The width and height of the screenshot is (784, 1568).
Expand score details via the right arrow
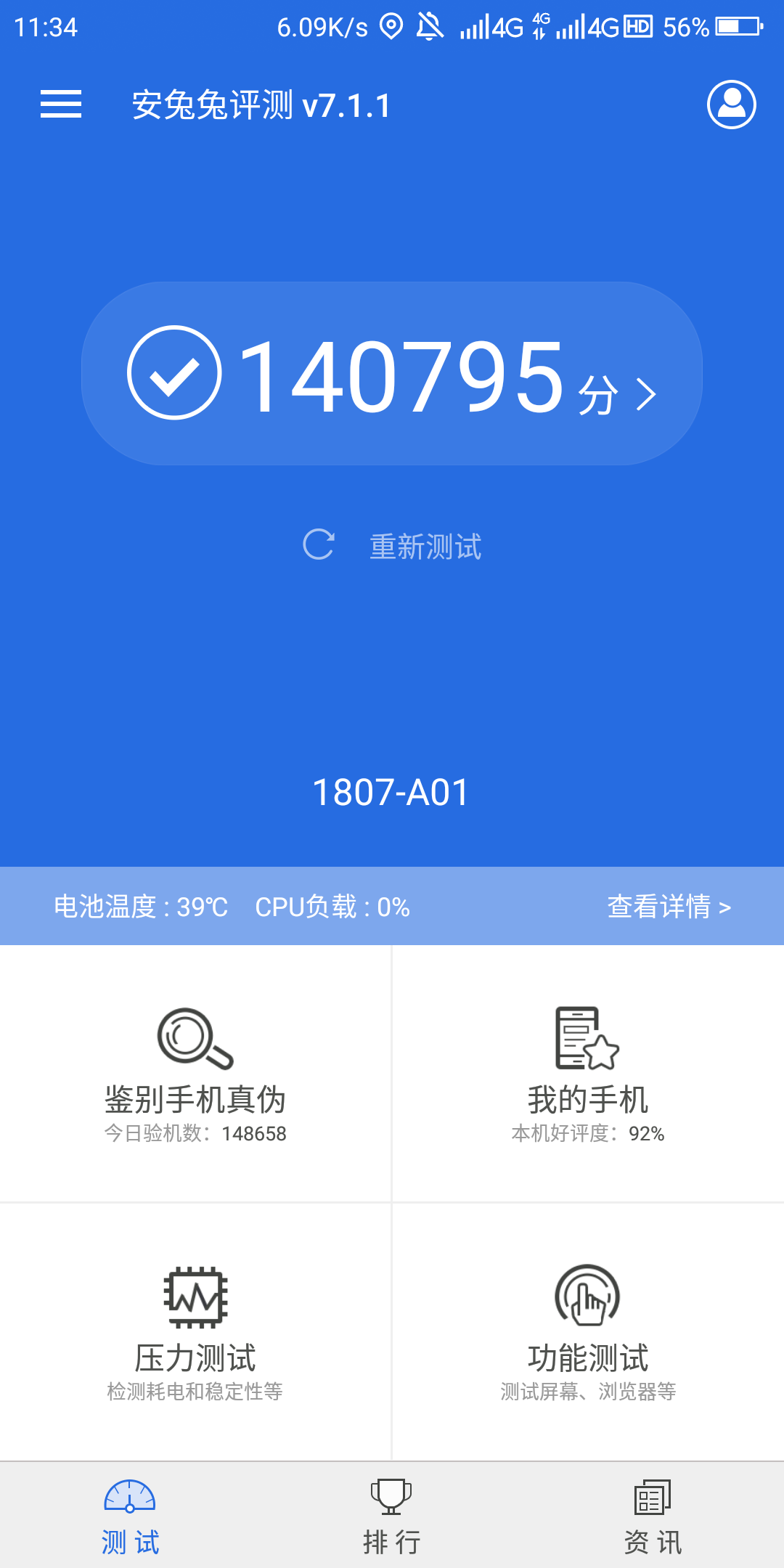pyautogui.click(x=646, y=392)
